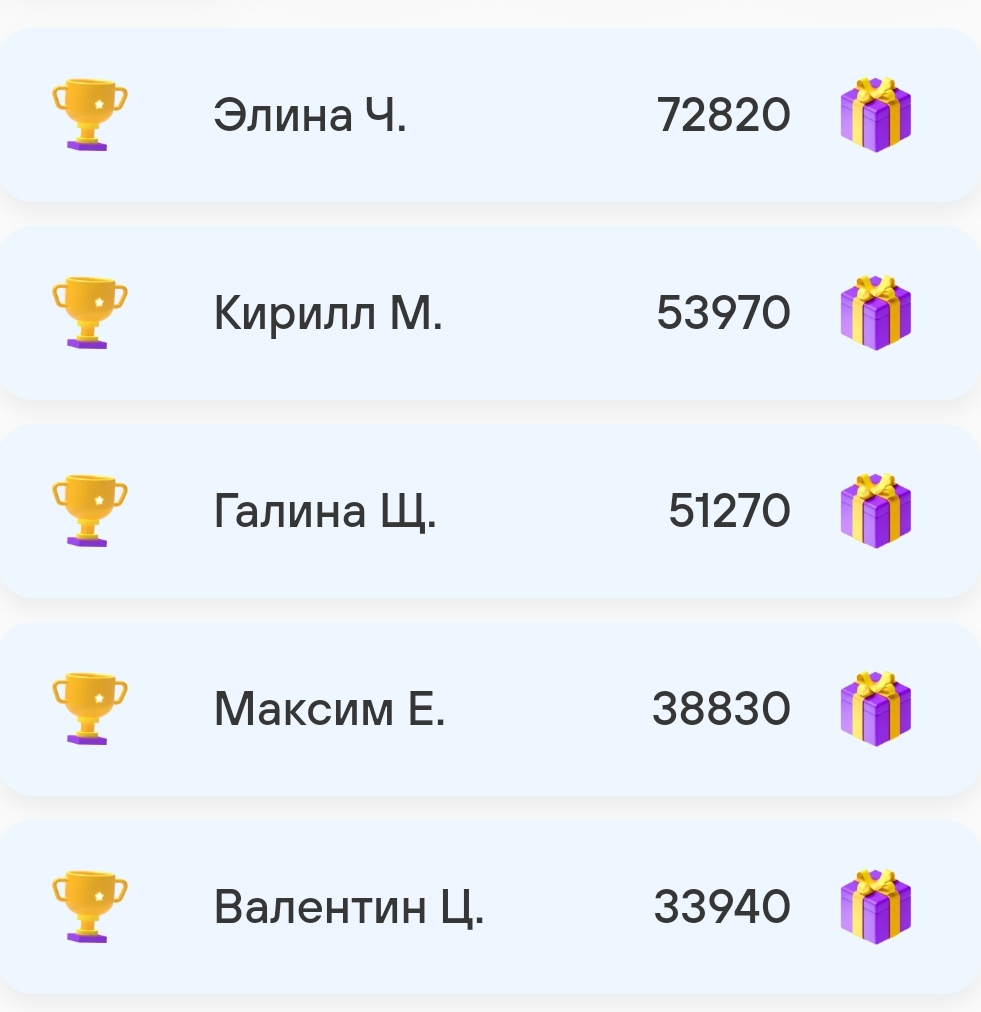
Task: View Валентин Ц. leaderboard entry
Action: point(490,907)
